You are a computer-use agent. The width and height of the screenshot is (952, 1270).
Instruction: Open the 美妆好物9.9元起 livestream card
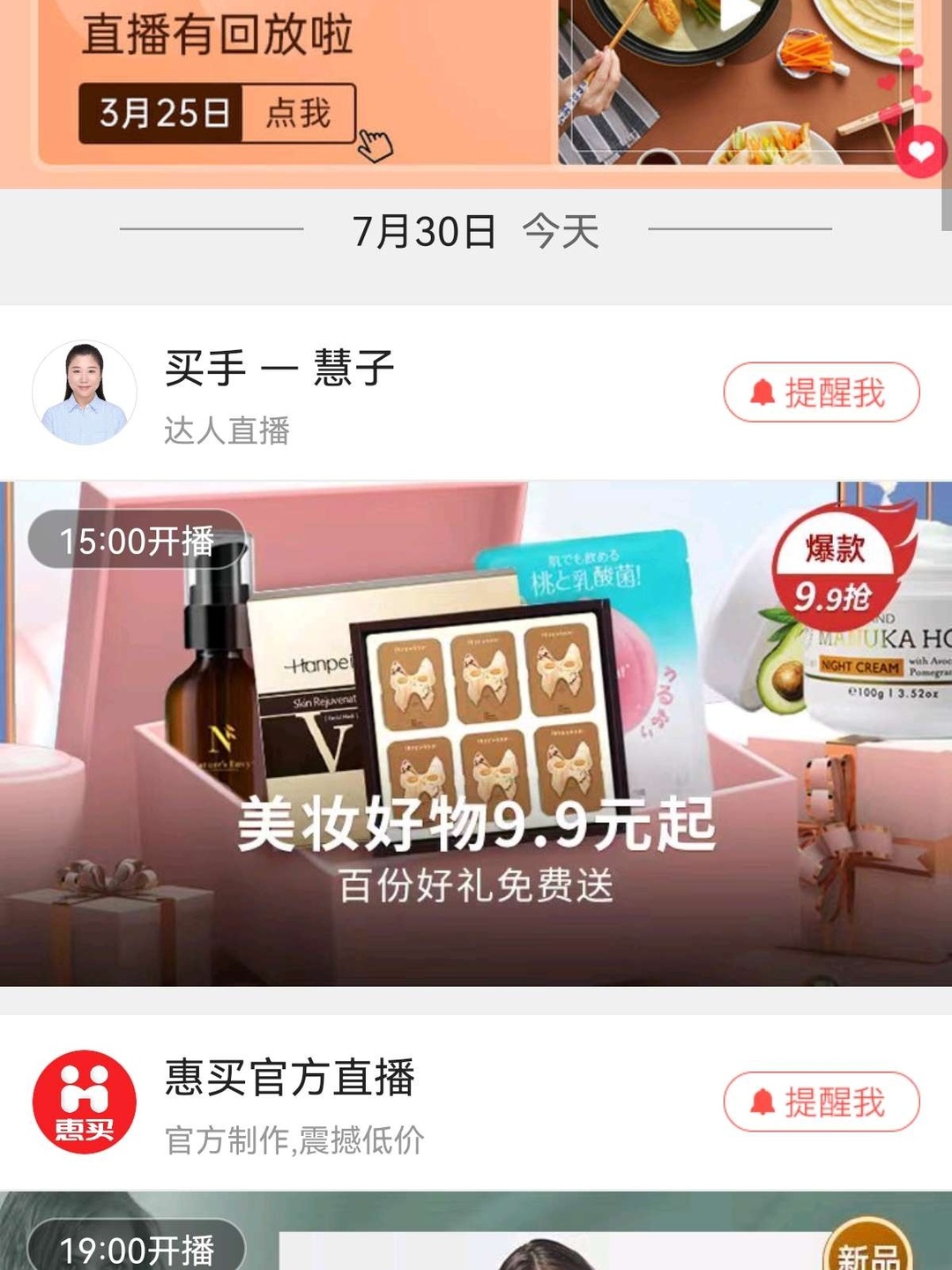tap(476, 734)
